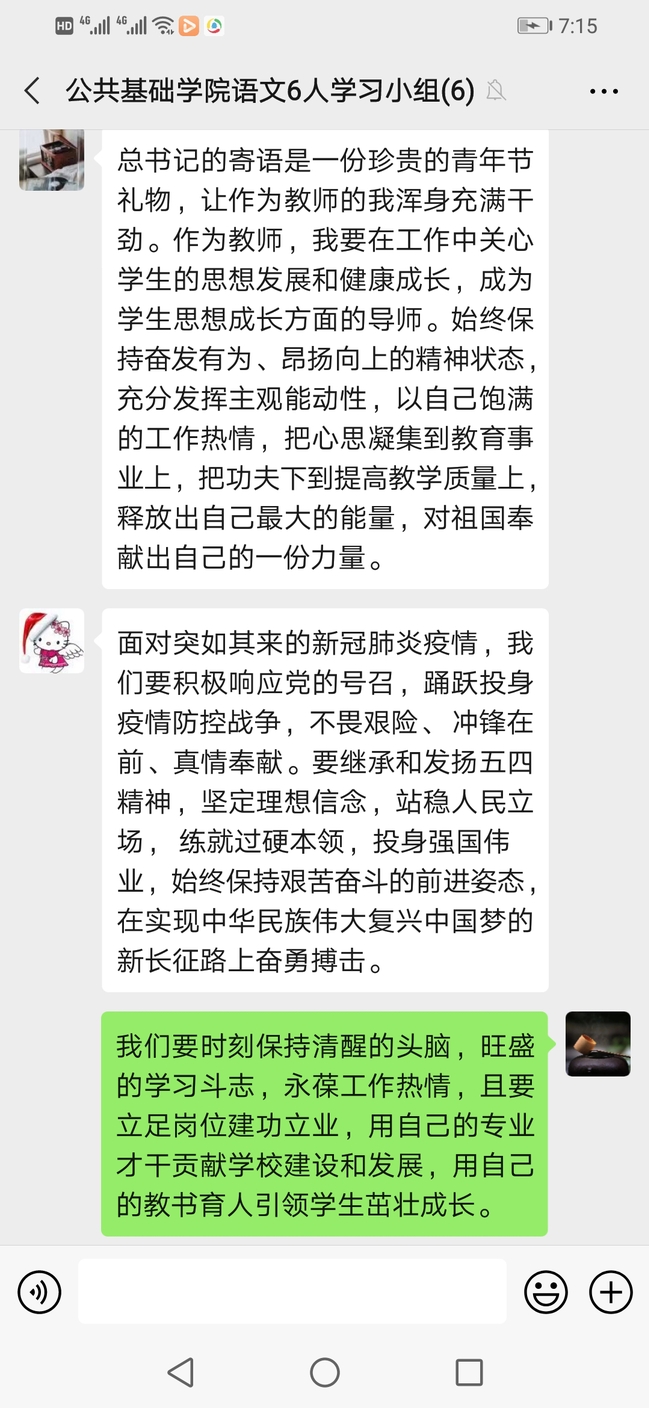This screenshot has height=1408, width=649.
Task: Open my own avatar beside green message
Action: (598, 1044)
